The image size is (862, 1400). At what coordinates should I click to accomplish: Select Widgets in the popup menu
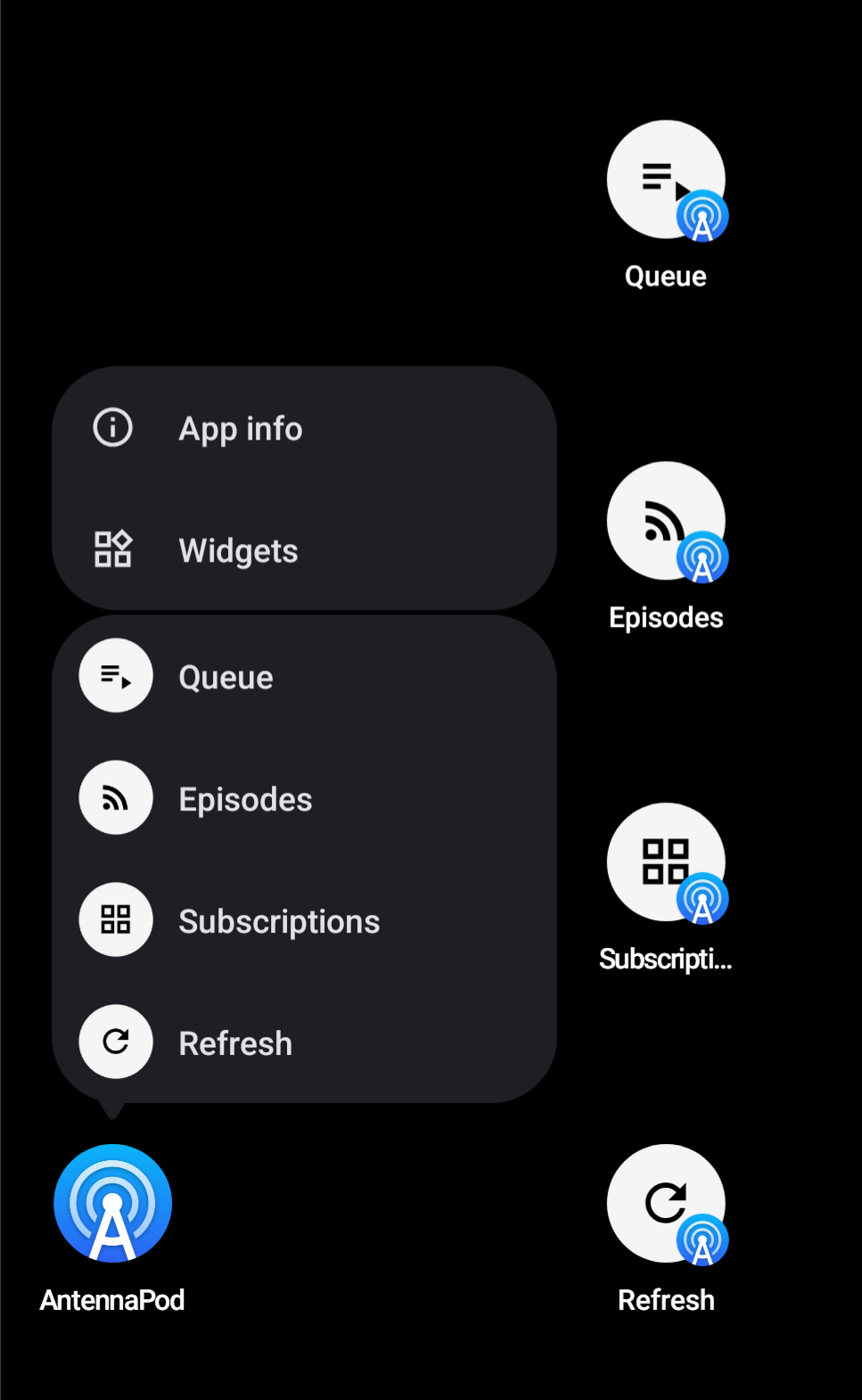[x=304, y=550]
